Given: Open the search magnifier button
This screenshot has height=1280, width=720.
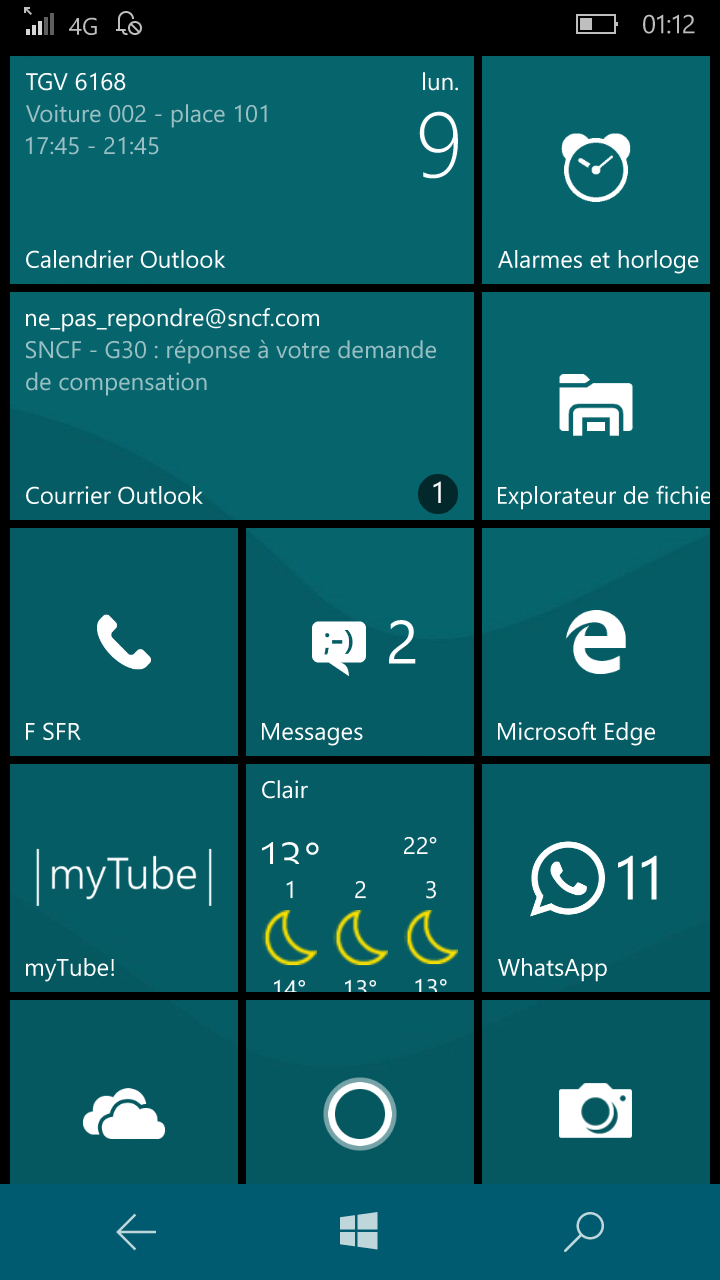Looking at the screenshot, I should pyautogui.click(x=584, y=1232).
